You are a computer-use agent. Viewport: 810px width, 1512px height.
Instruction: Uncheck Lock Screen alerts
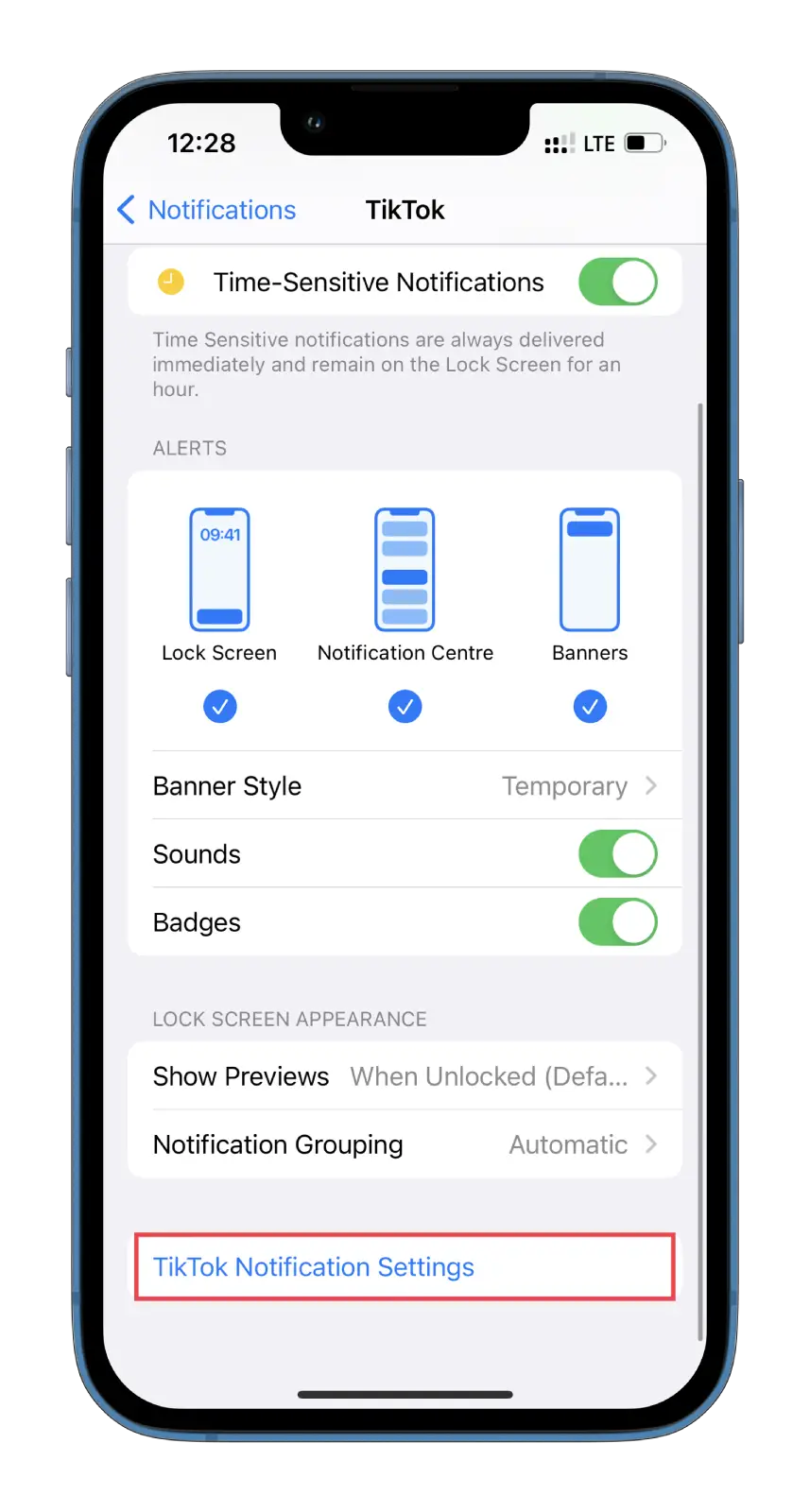[x=219, y=707]
